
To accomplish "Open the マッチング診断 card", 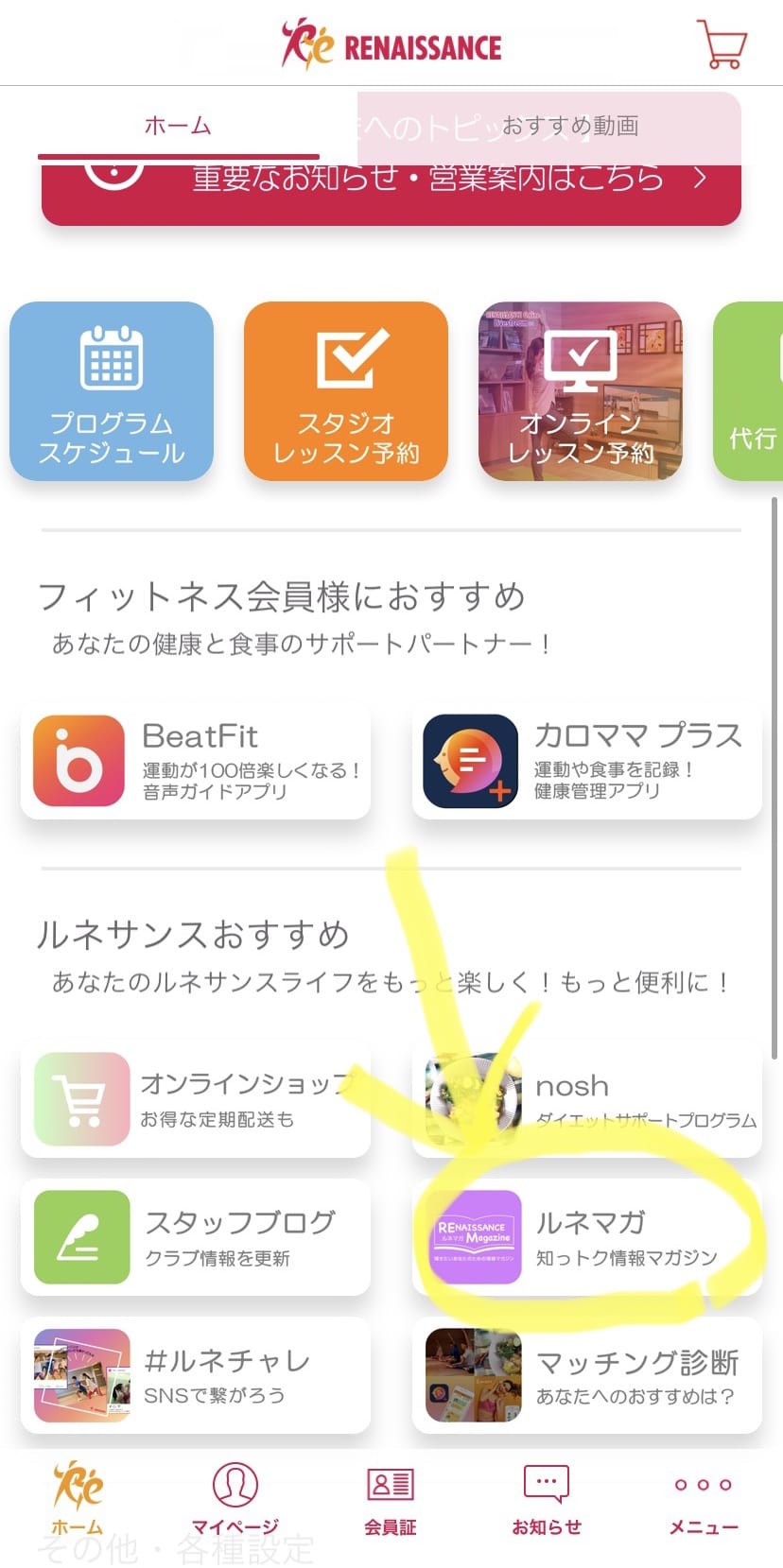I will pos(586,1375).
